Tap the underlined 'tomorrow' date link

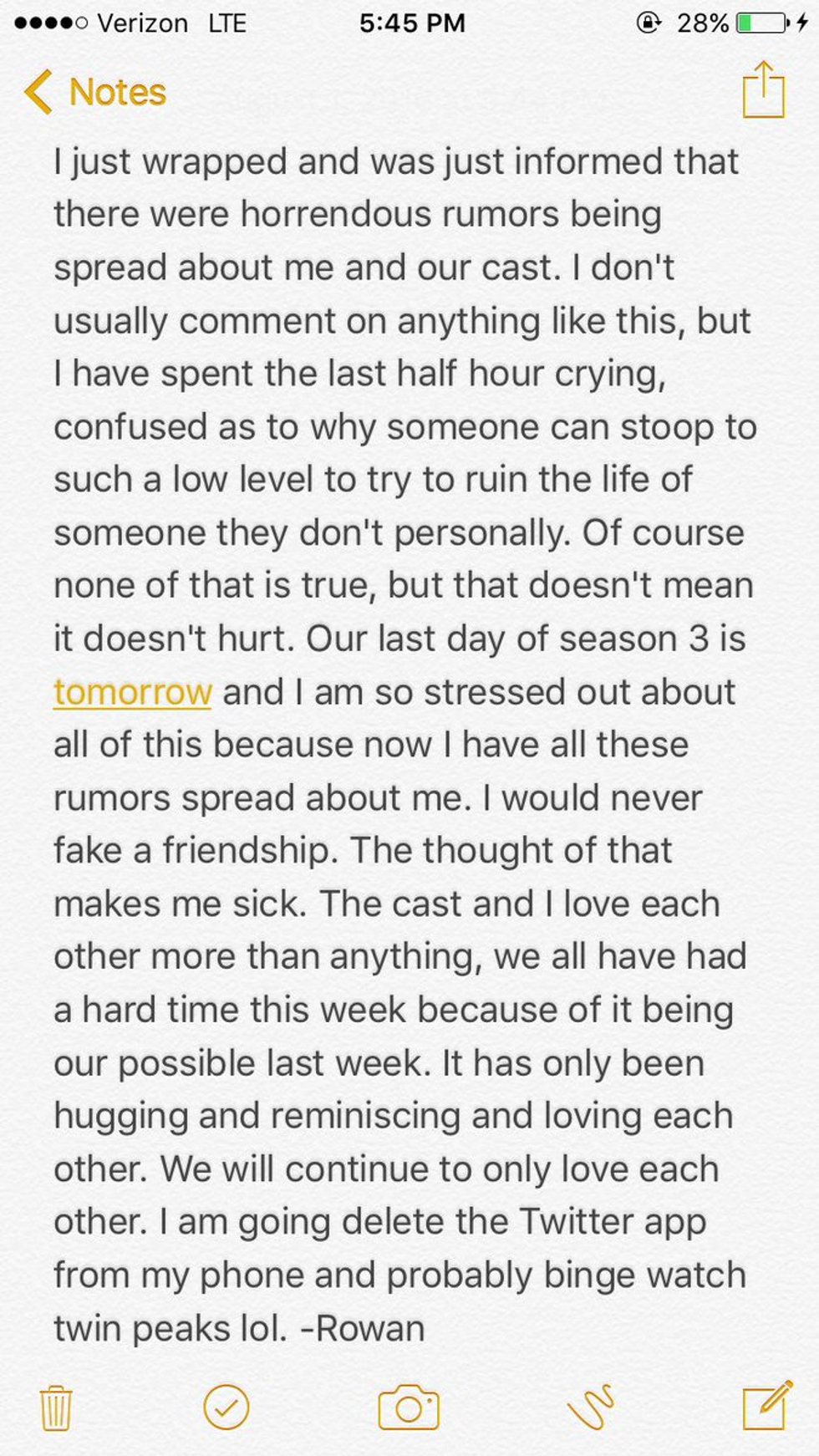pyautogui.click(x=133, y=692)
